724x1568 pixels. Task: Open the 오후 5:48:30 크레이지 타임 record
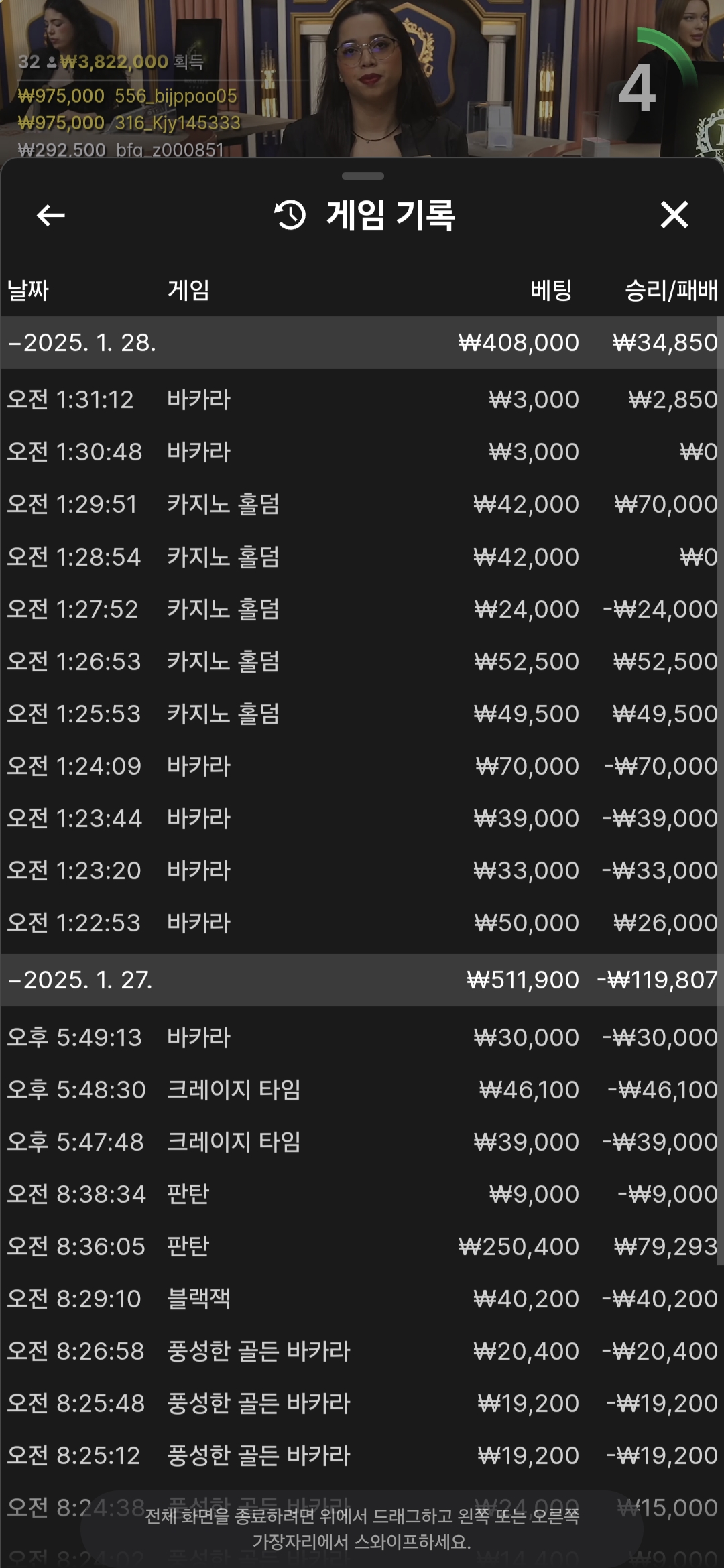[x=362, y=1090]
